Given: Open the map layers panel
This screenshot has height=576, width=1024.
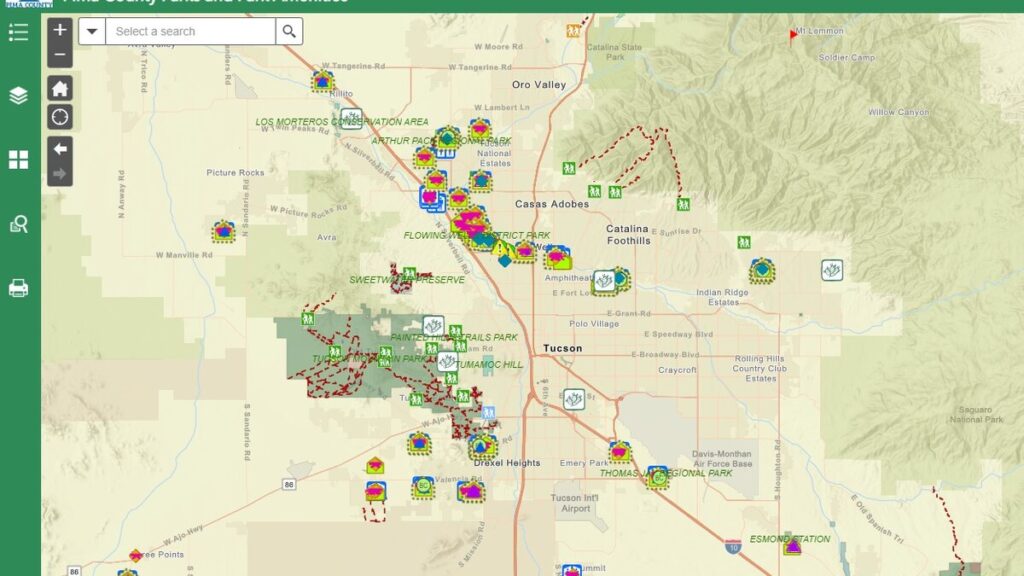Looking at the screenshot, I should pos(18,96).
